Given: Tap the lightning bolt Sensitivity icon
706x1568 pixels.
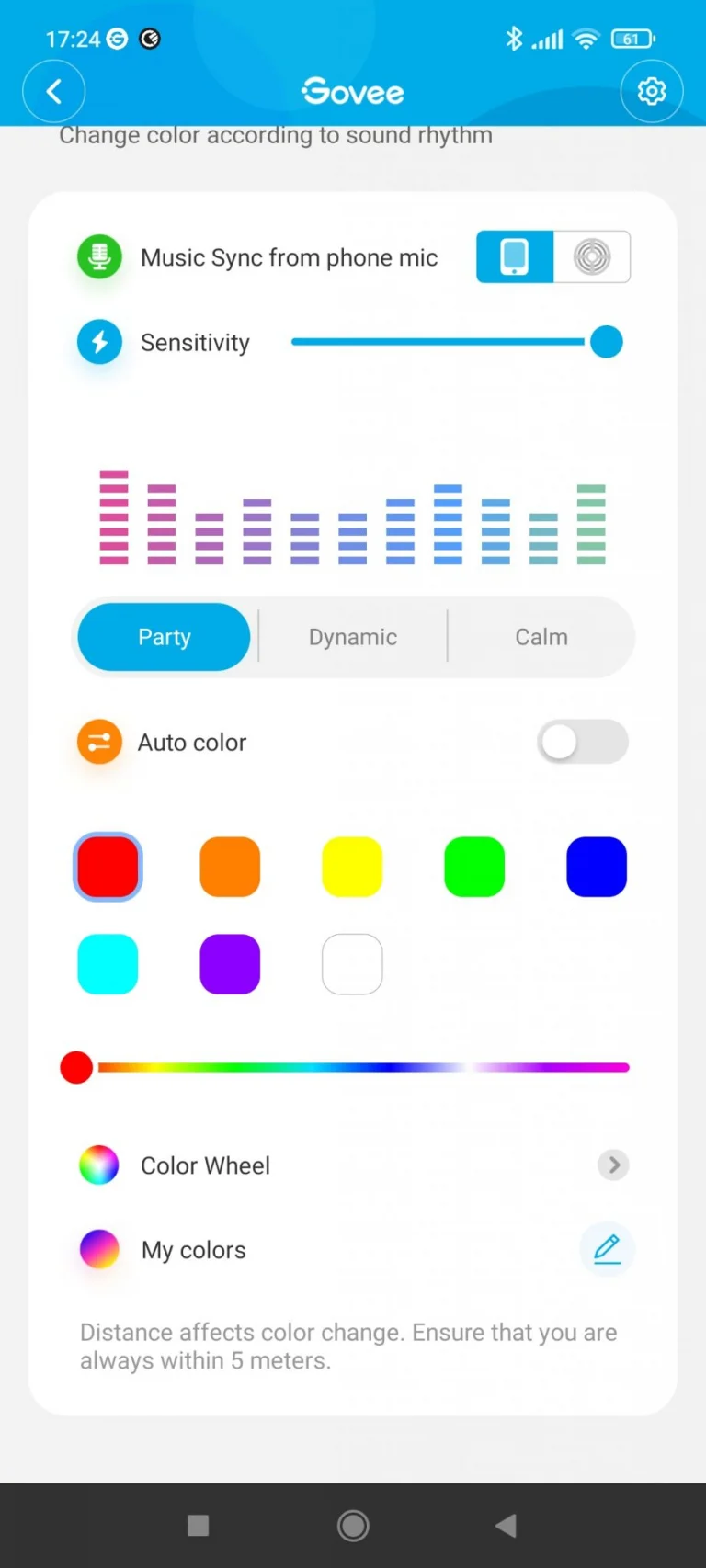Looking at the screenshot, I should click(99, 342).
